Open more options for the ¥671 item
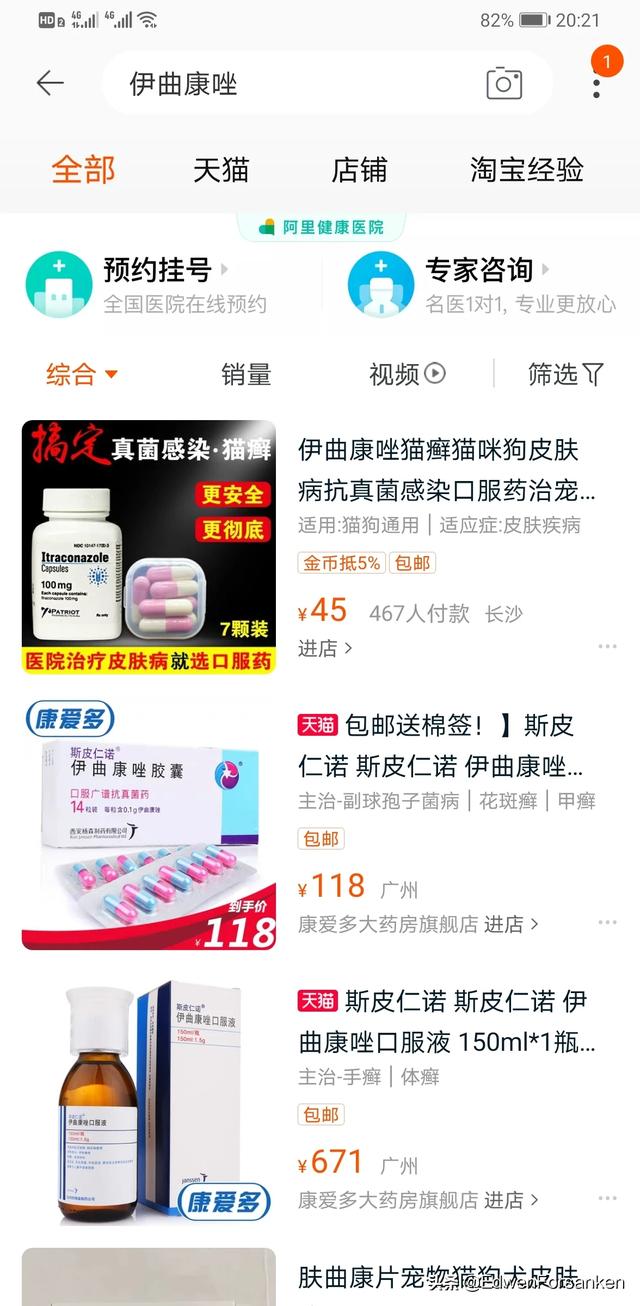The image size is (640, 1306). (607, 1199)
